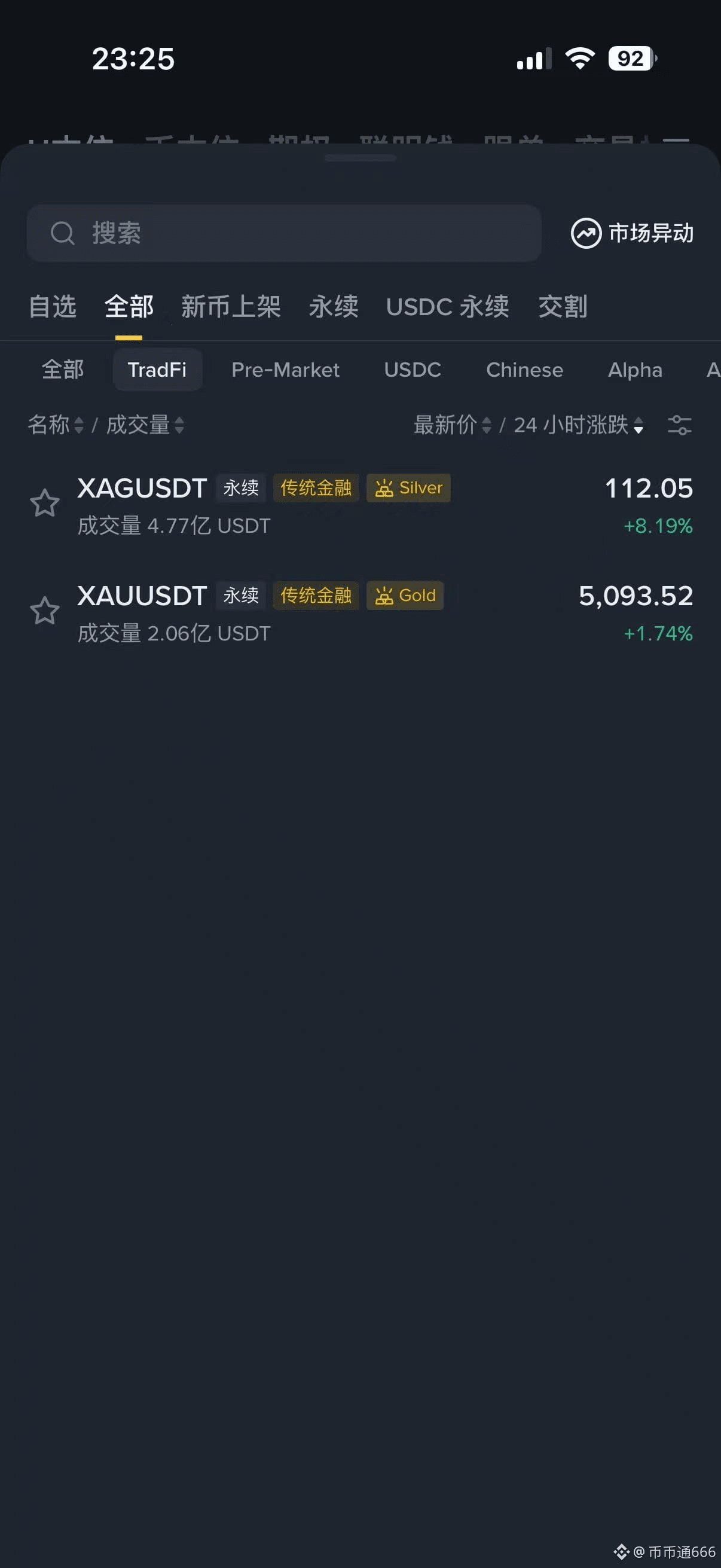
Task: Select the Chinese filter chip
Action: click(x=524, y=370)
